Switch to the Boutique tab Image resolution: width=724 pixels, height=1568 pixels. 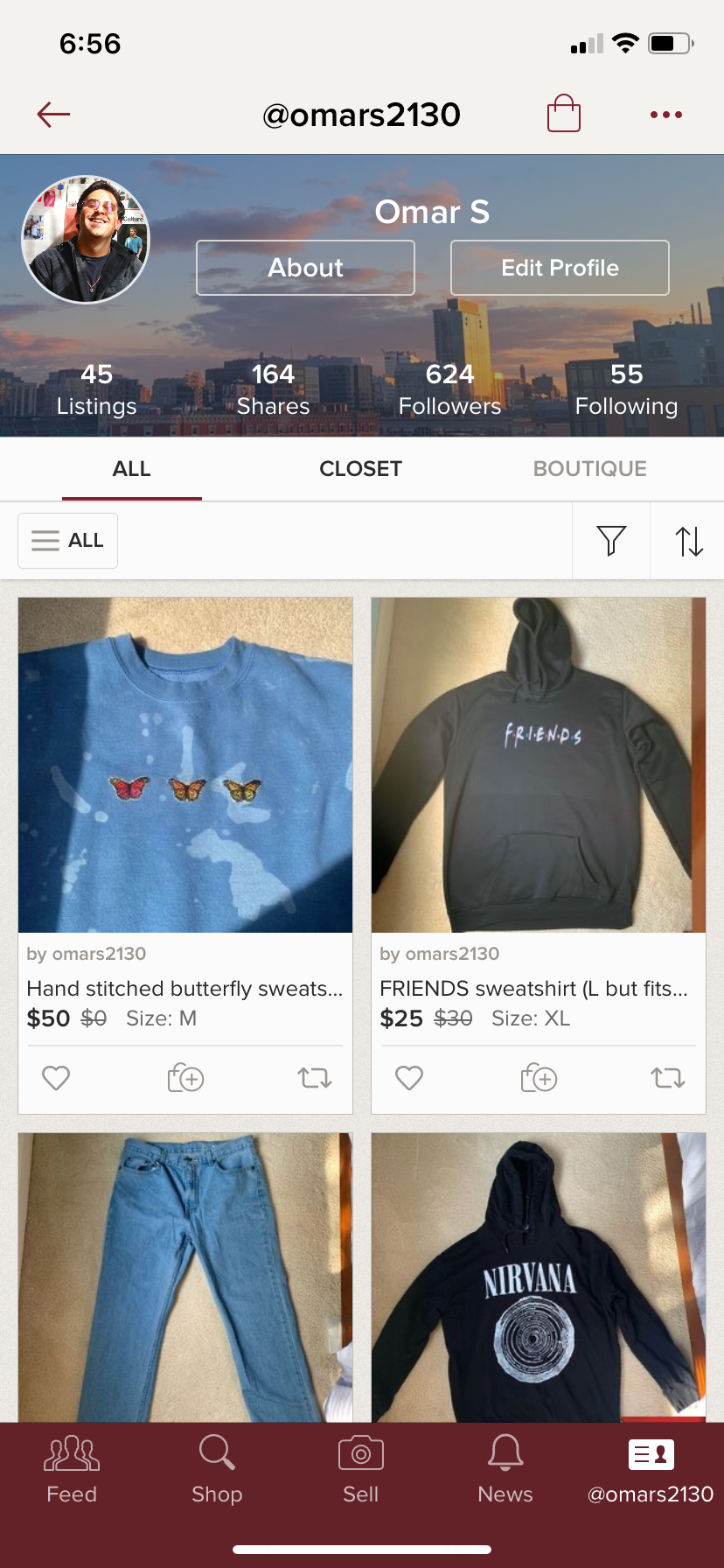(x=590, y=469)
